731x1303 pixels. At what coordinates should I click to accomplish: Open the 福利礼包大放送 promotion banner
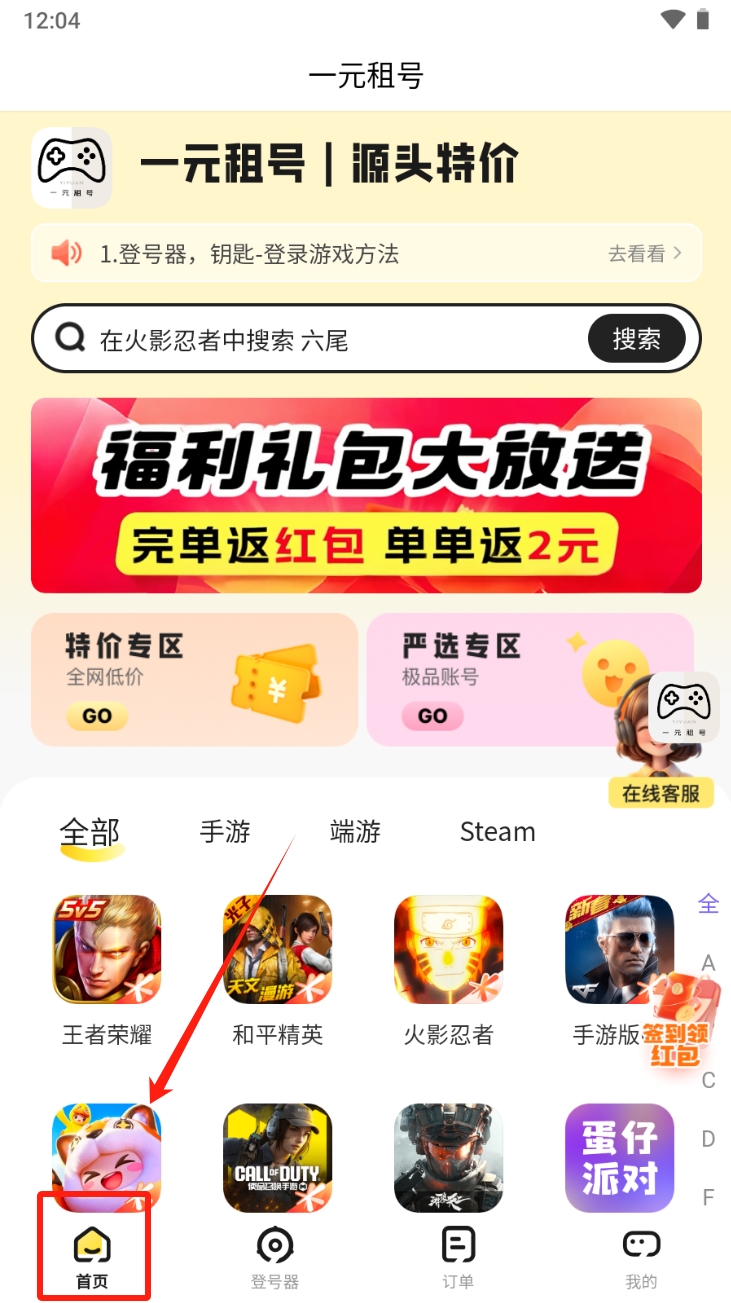pos(366,495)
